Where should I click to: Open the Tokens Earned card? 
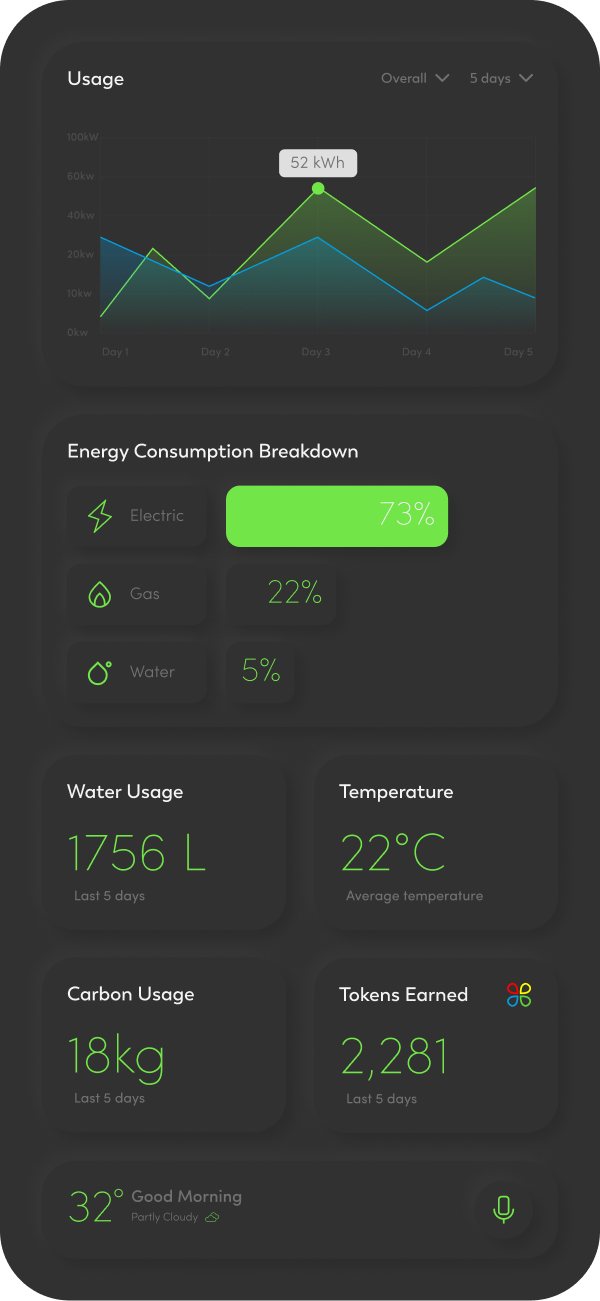pos(436,1046)
